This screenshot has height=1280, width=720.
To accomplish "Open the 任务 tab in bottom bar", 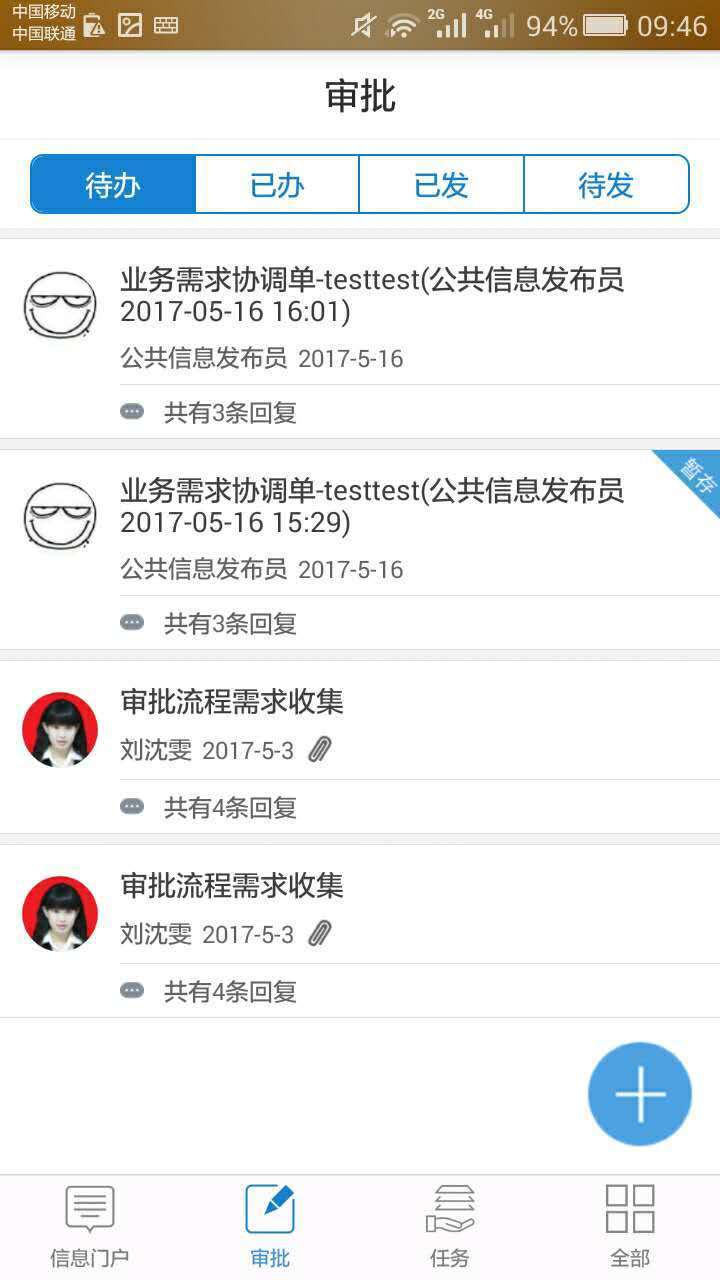I will tap(450, 1227).
